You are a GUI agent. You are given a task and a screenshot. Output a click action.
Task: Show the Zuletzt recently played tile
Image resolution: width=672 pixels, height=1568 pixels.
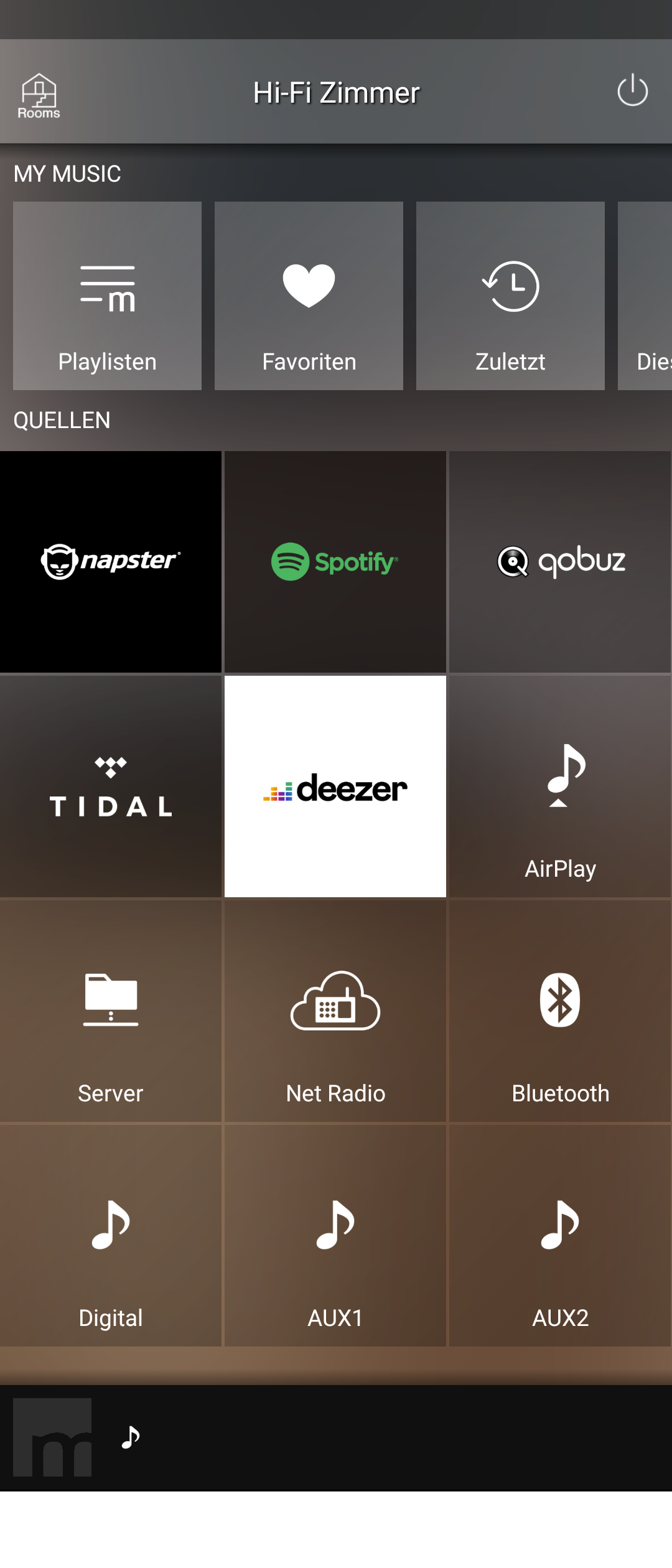[510, 296]
